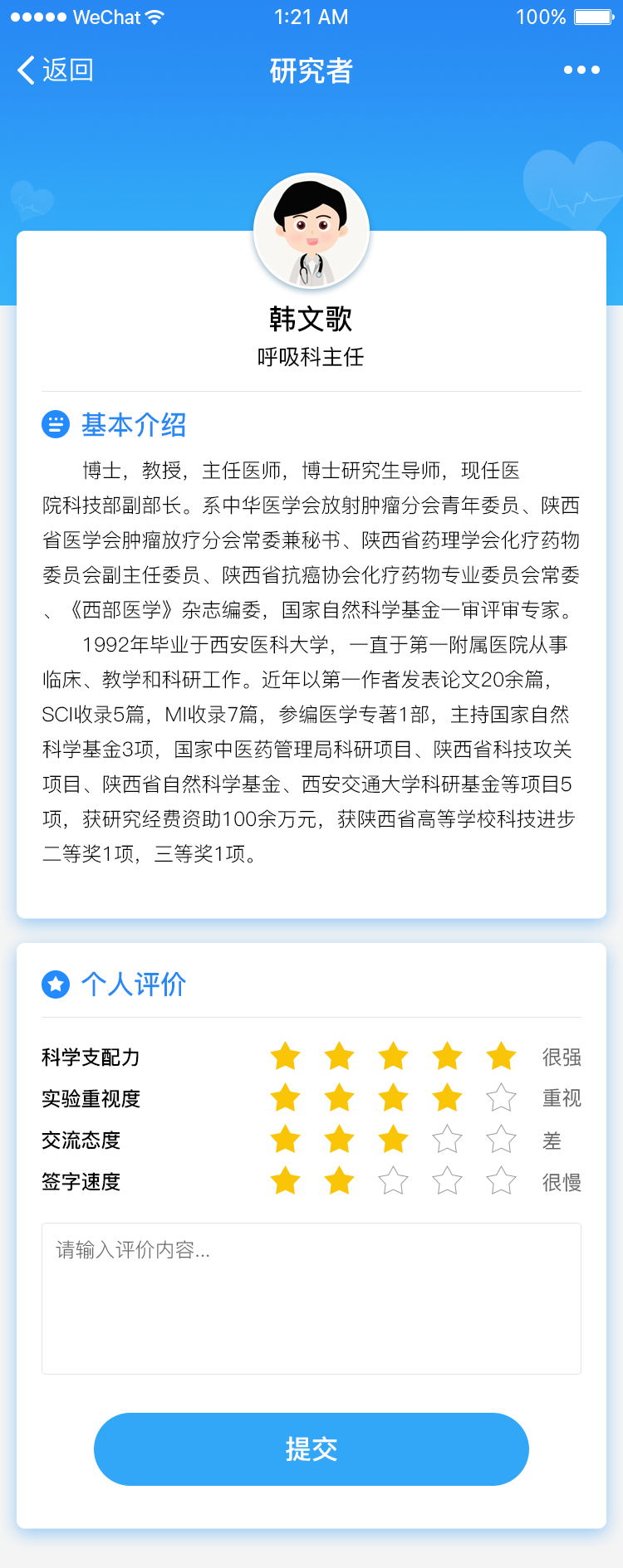The width and height of the screenshot is (623, 1568).
Task: Set 科学支配力 rating to three stars
Action: pyautogui.click(x=393, y=1057)
